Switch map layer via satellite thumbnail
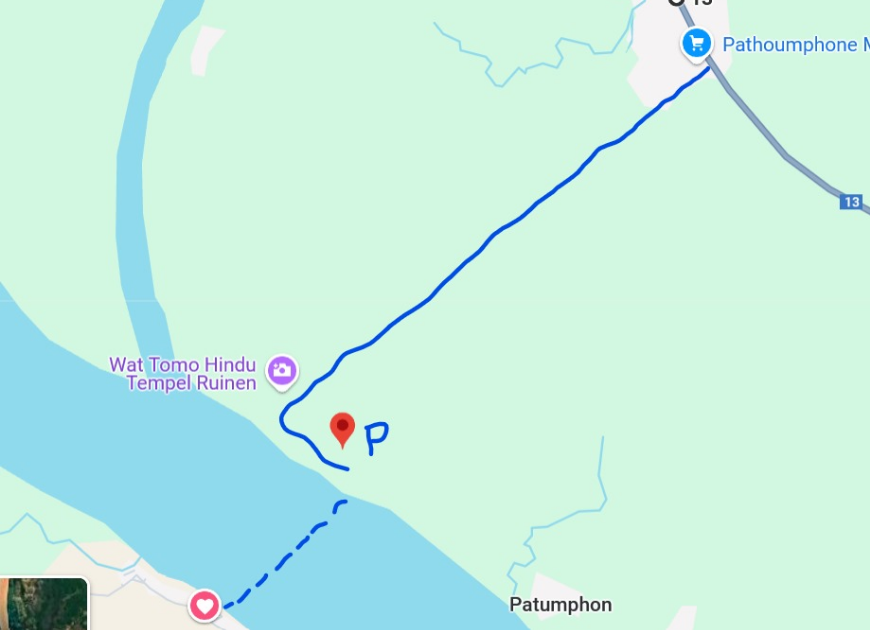870x630 pixels. 44,604
